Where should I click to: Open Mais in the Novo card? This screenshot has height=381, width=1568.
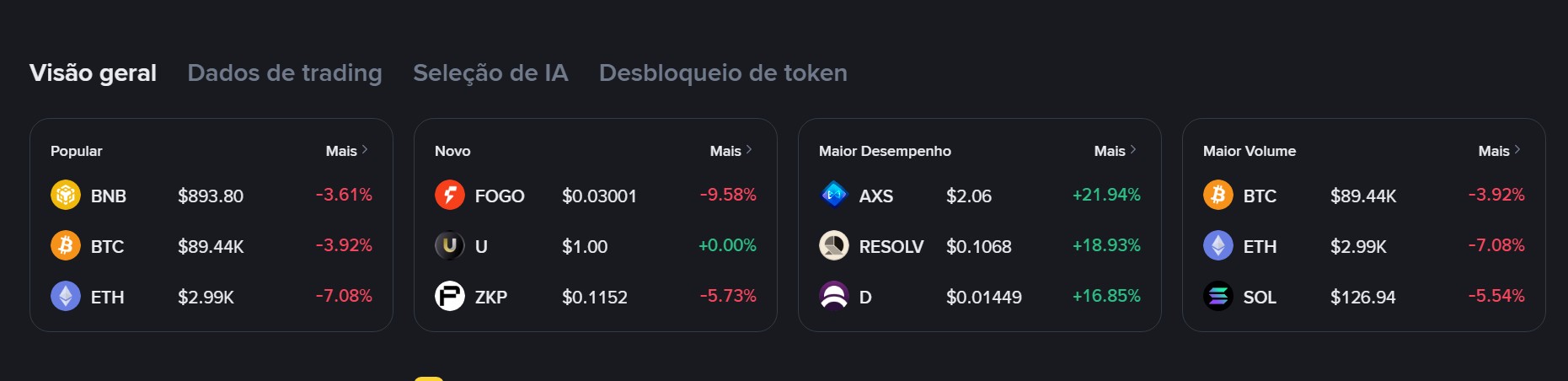click(x=730, y=151)
